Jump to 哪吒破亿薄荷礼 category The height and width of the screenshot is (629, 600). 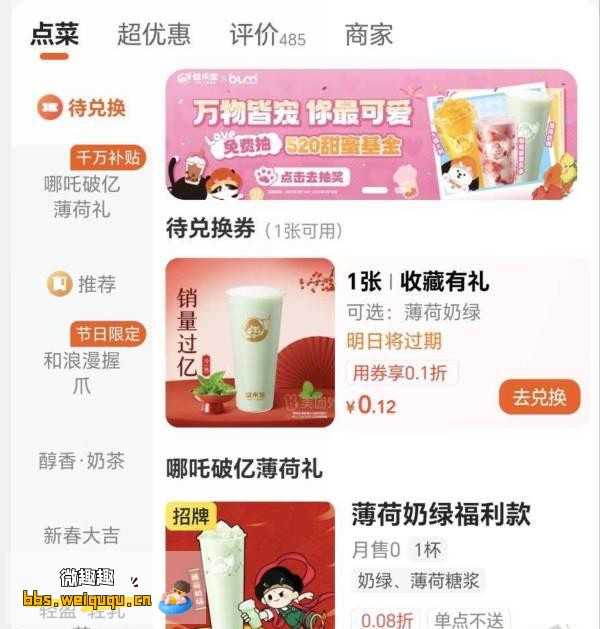click(x=82, y=197)
